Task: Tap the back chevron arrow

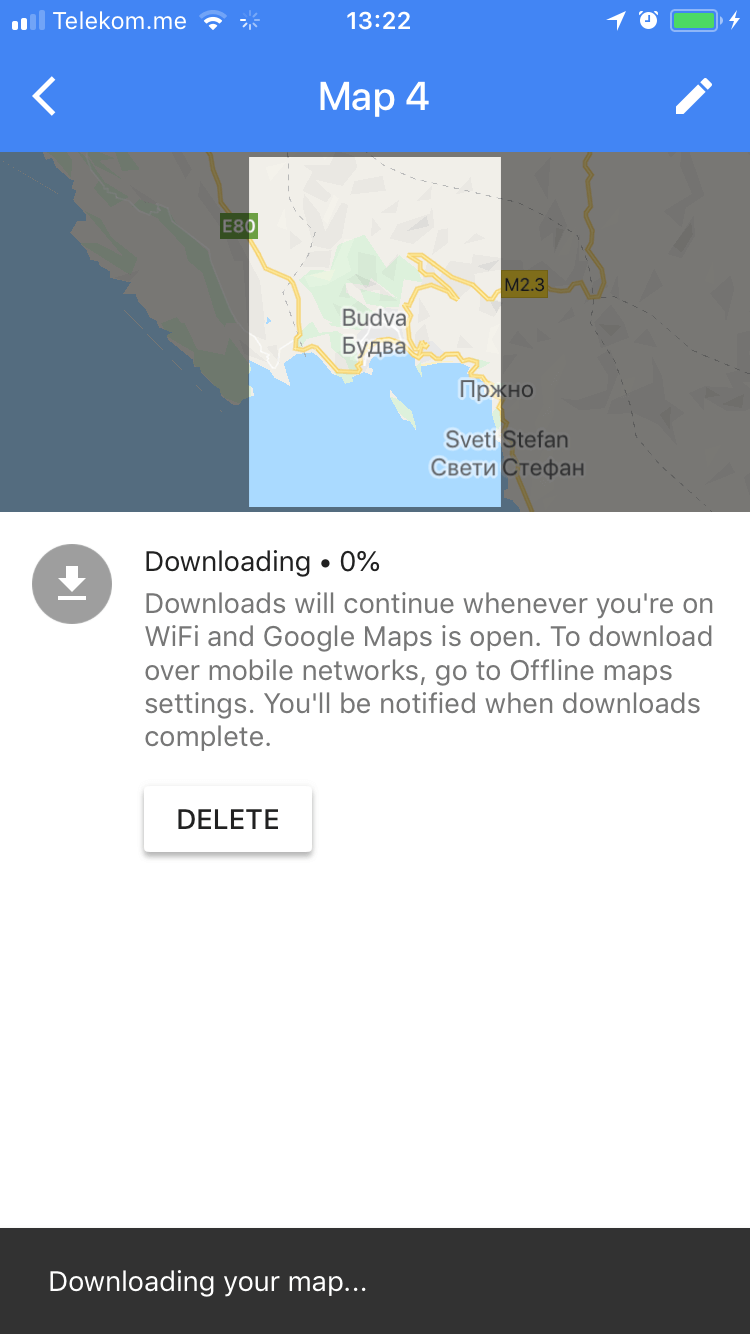Action: pyautogui.click(x=44, y=96)
